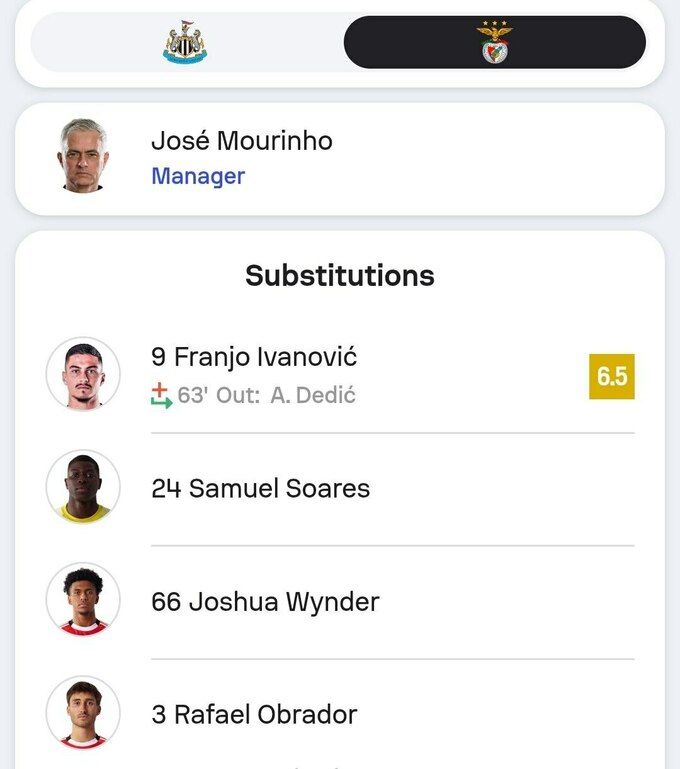Tap Rafael Obrador's substitute row
Image resolution: width=680 pixels, height=769 pixels.
(x=254, y=714)
